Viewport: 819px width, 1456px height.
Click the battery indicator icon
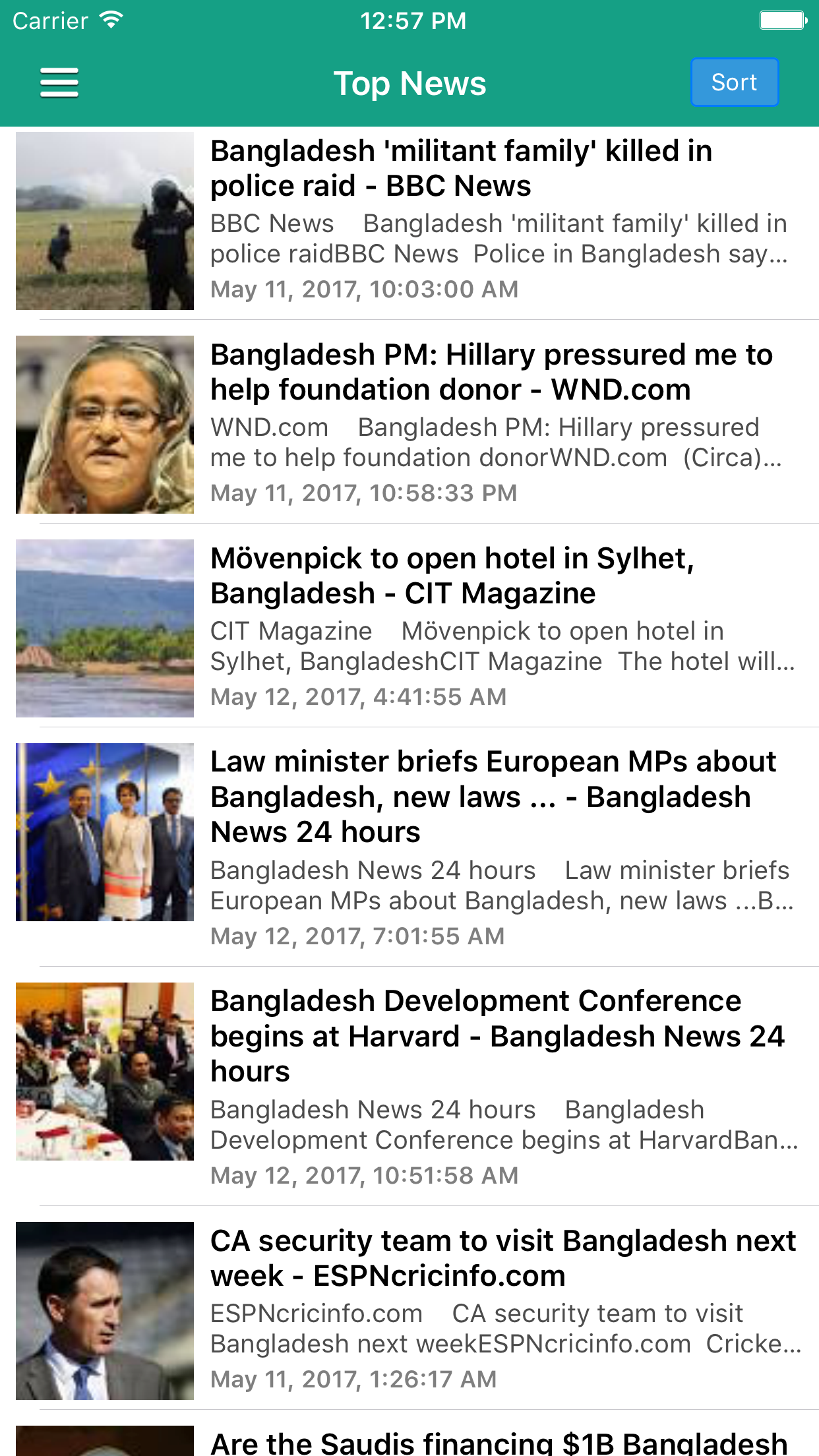point(781,19)
